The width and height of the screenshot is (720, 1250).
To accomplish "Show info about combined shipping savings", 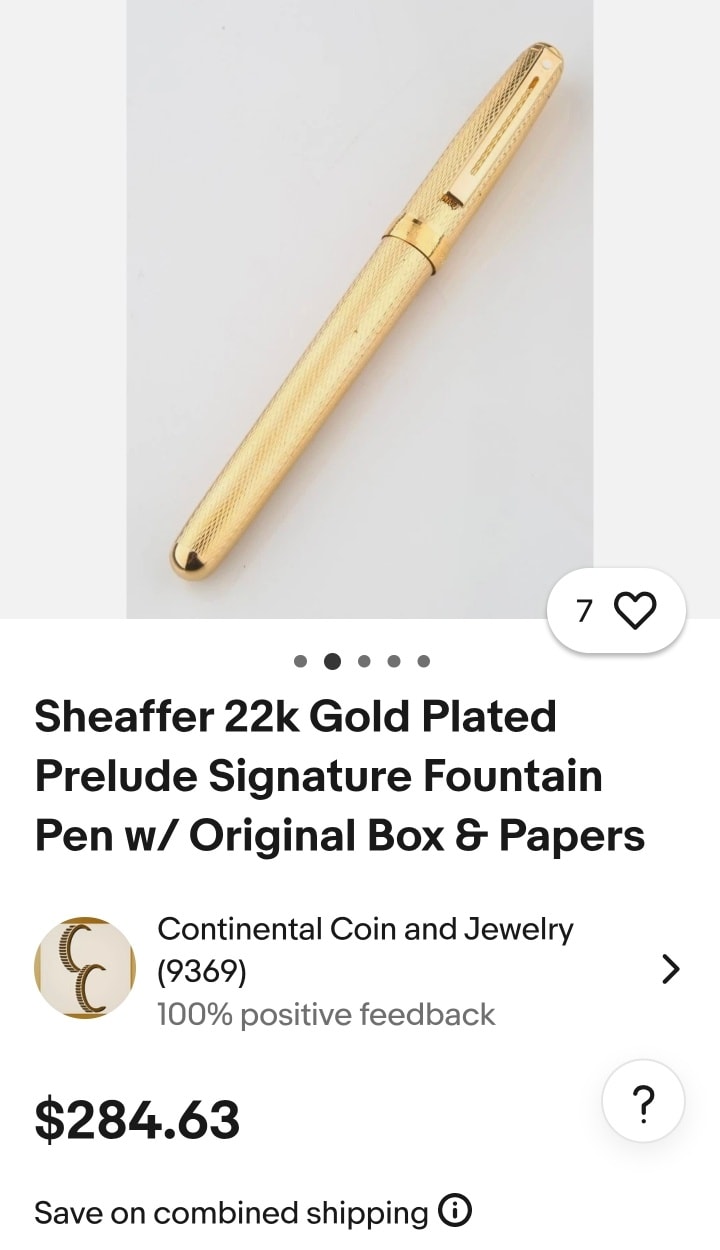I will click(455, 1212).
